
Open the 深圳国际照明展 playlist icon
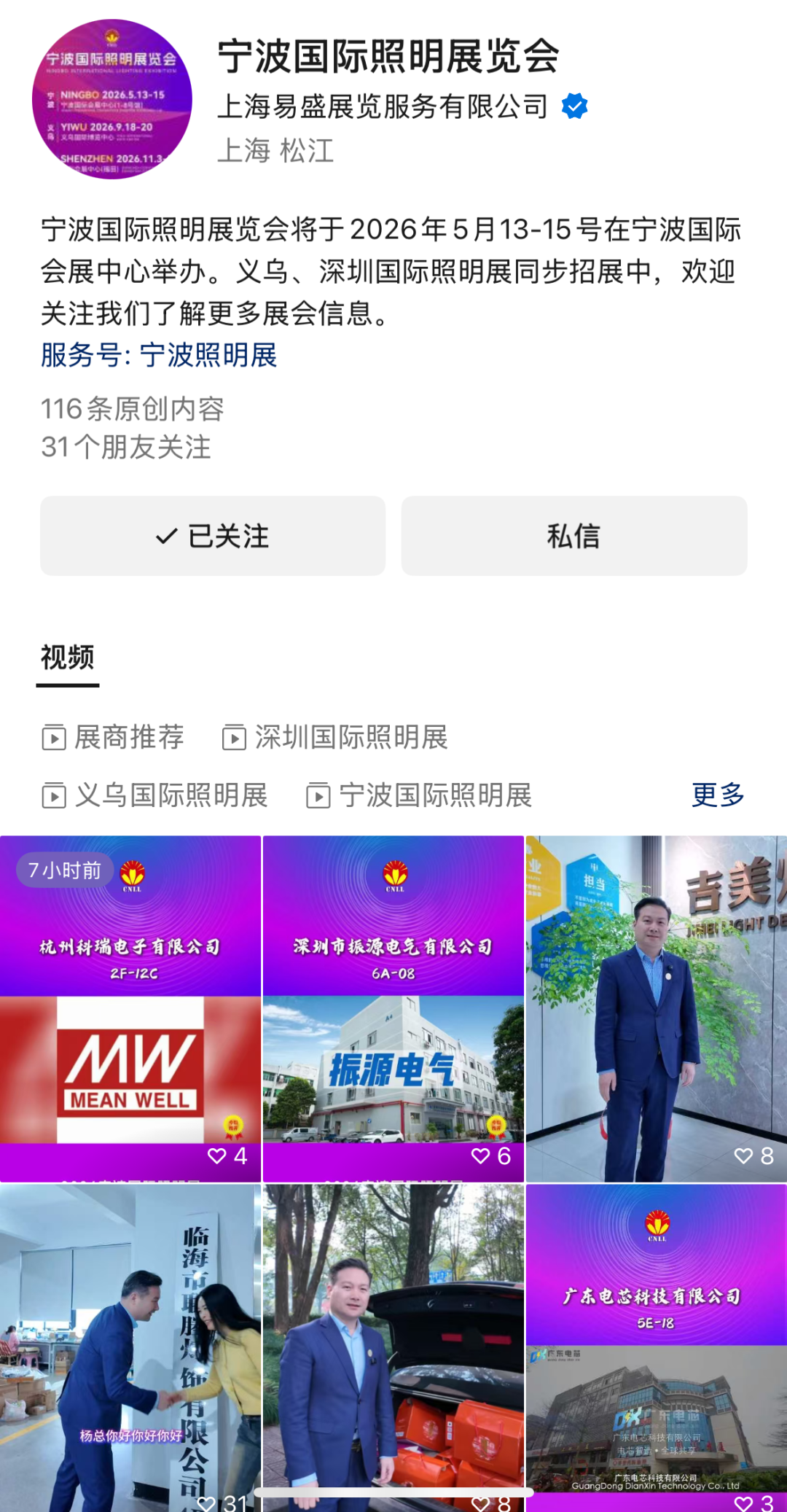(x=234, y=738)
